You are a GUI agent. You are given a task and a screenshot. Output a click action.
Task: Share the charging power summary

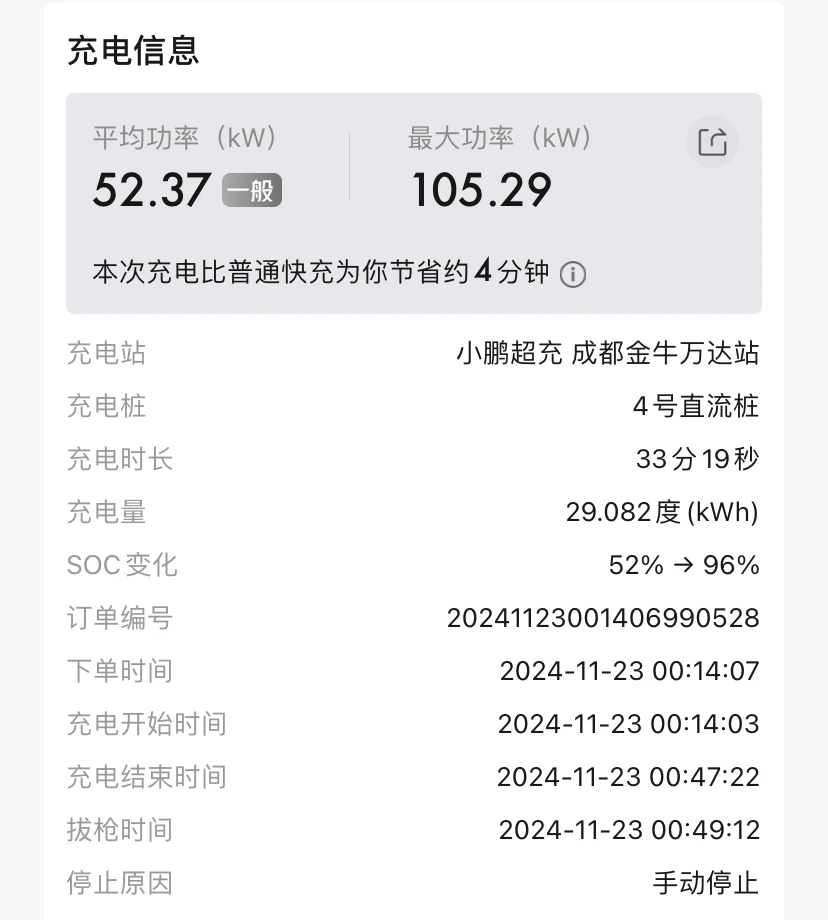click(x=712, y=142)
